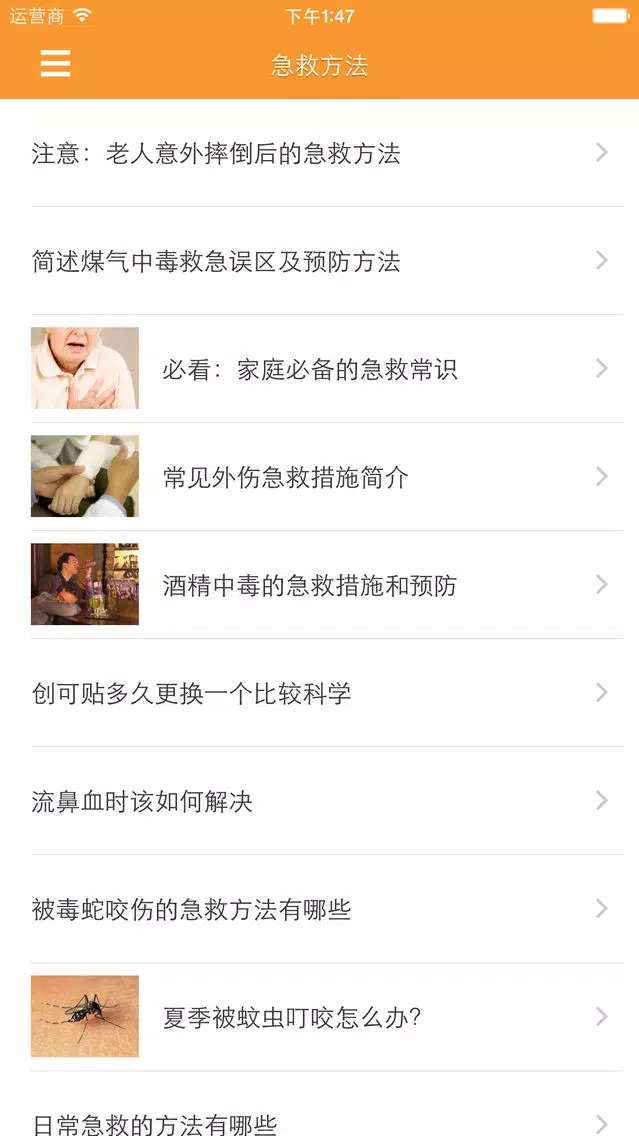Open the hamburger drawer menu
Viewport: 639px width, 1136px height.
55,64
